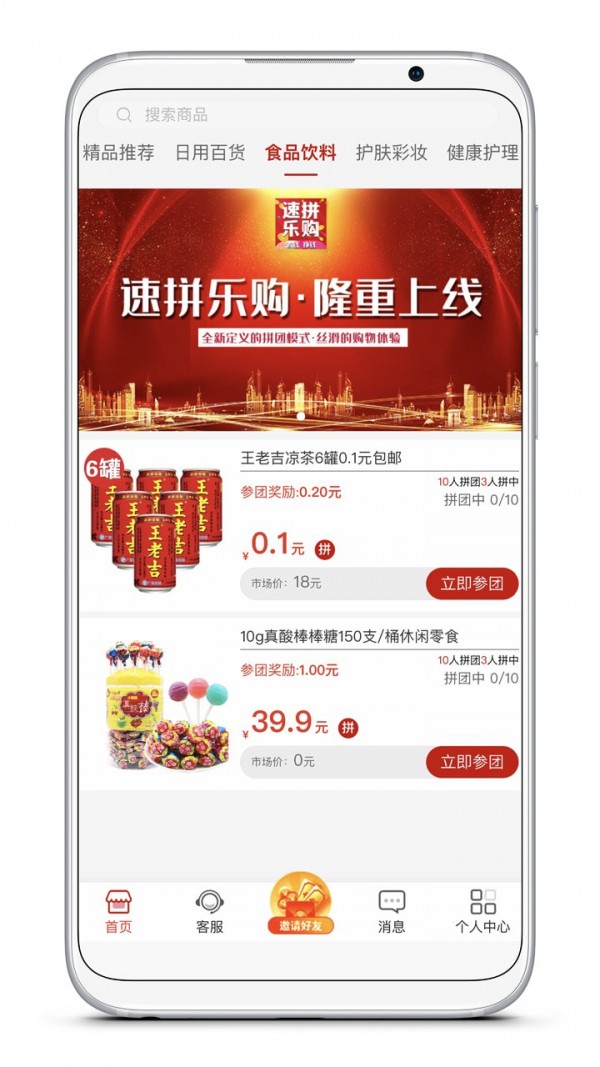600x1067 pixels.
Task: Open the 消息 messages tab
Action: coord(391,911)
